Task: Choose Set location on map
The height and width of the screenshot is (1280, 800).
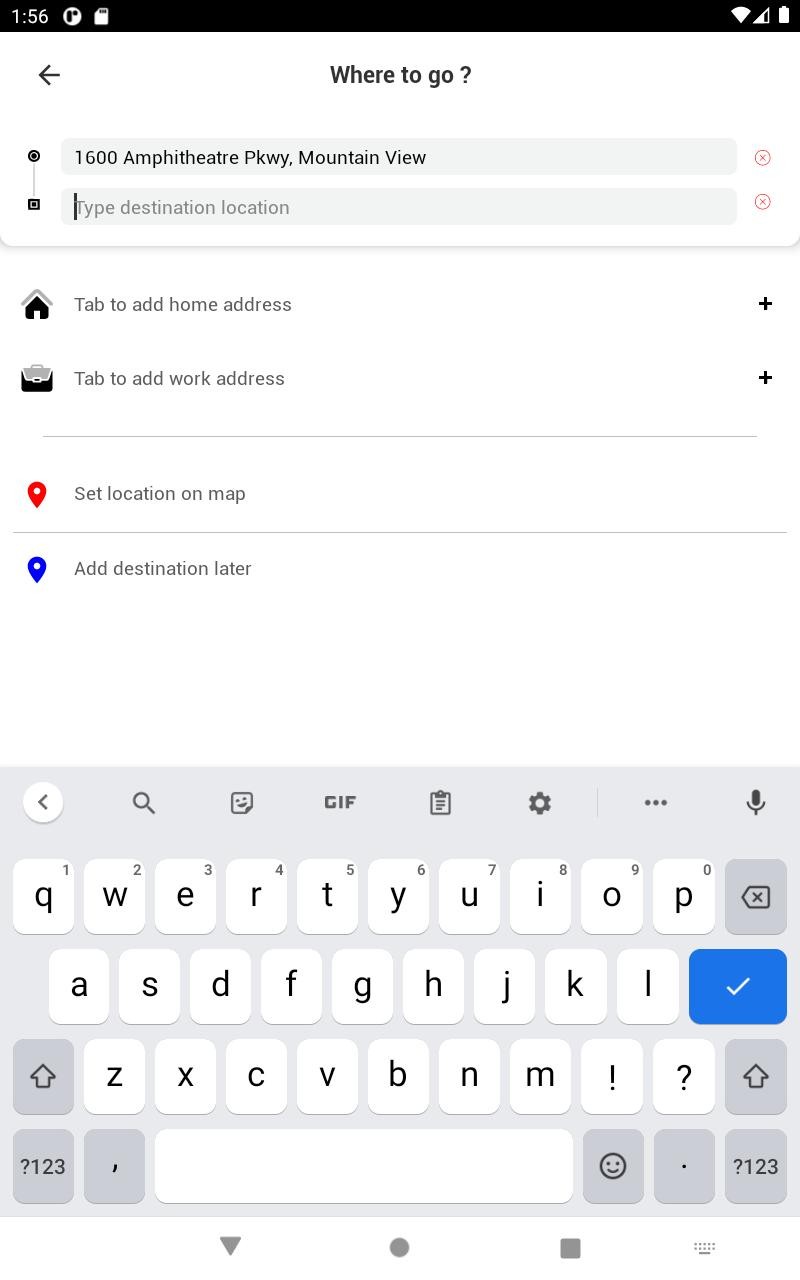Action: (400, 494)
